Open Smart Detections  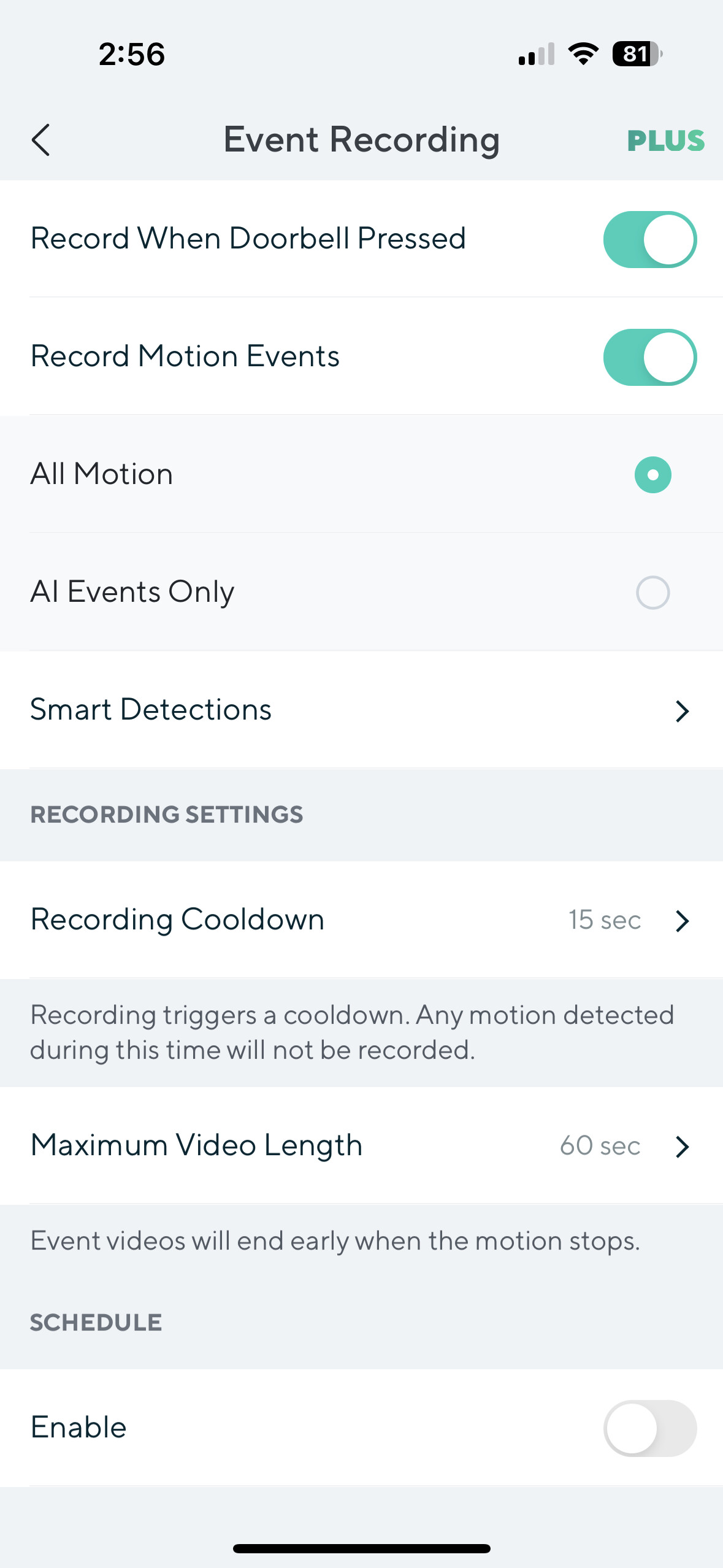coord(361,710)
